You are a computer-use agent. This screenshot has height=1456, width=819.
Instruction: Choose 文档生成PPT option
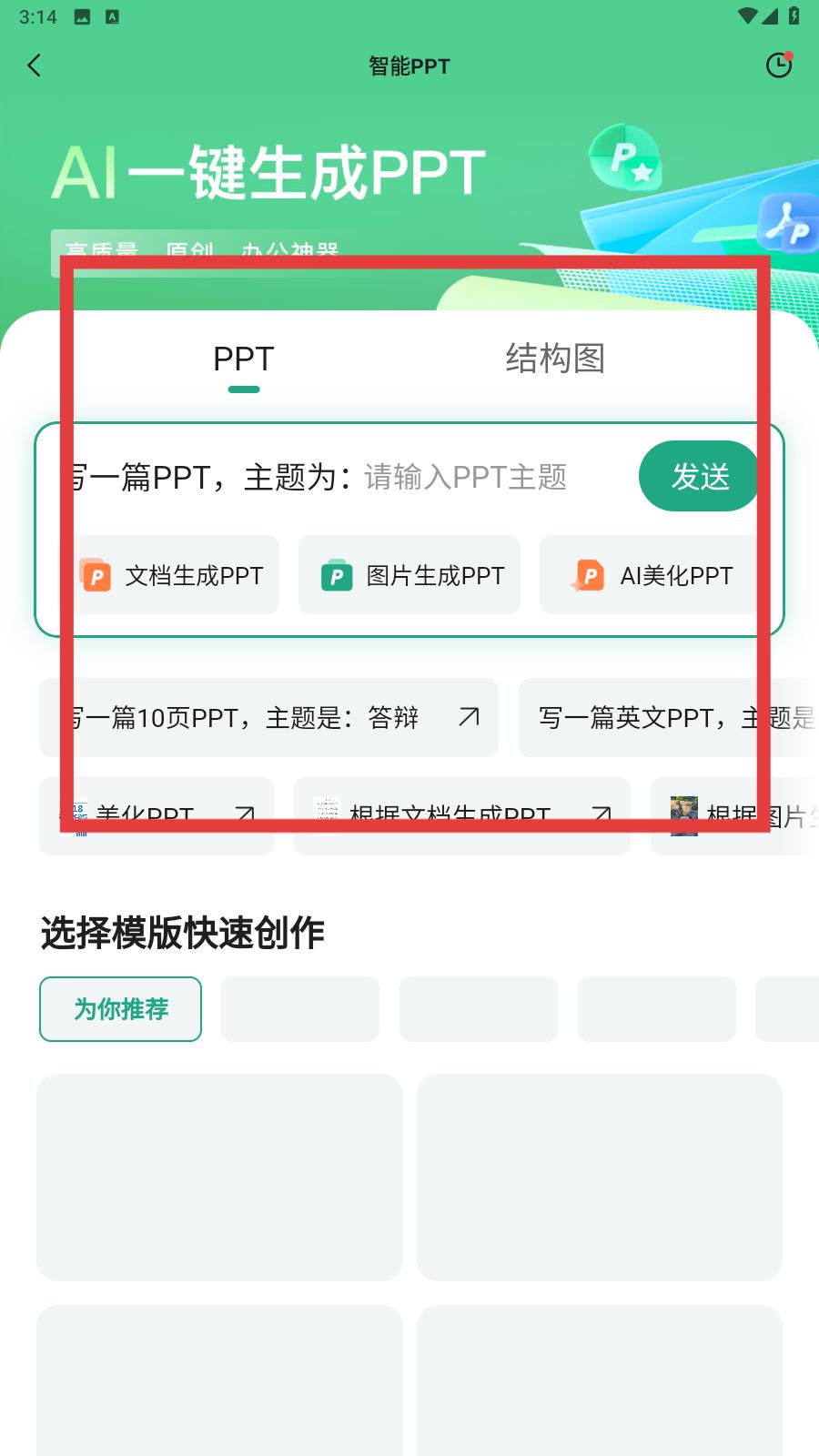click(x=169, y=575)
